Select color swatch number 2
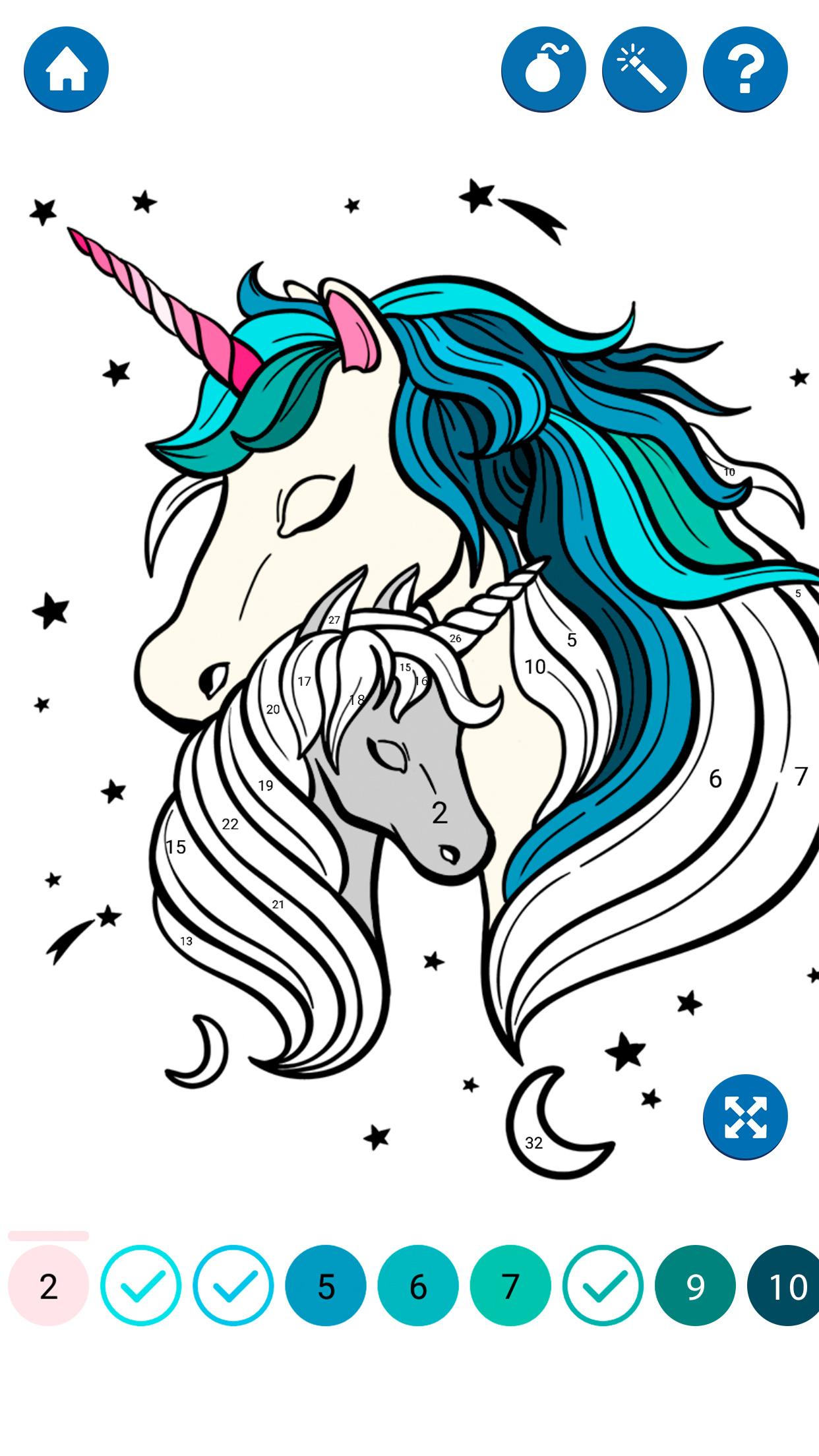Viewport: 819px width, 1456px height. (x=48, y=1286)
